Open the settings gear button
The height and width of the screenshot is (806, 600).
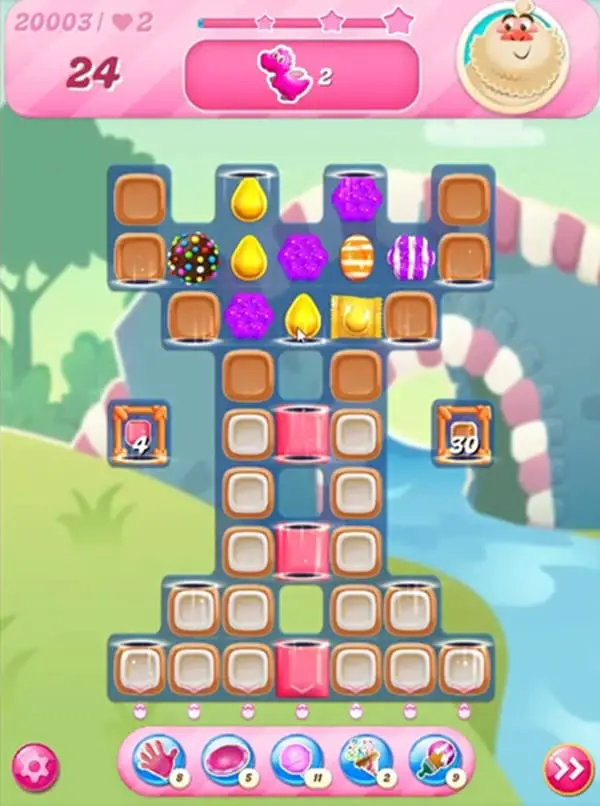pos(34,766)
